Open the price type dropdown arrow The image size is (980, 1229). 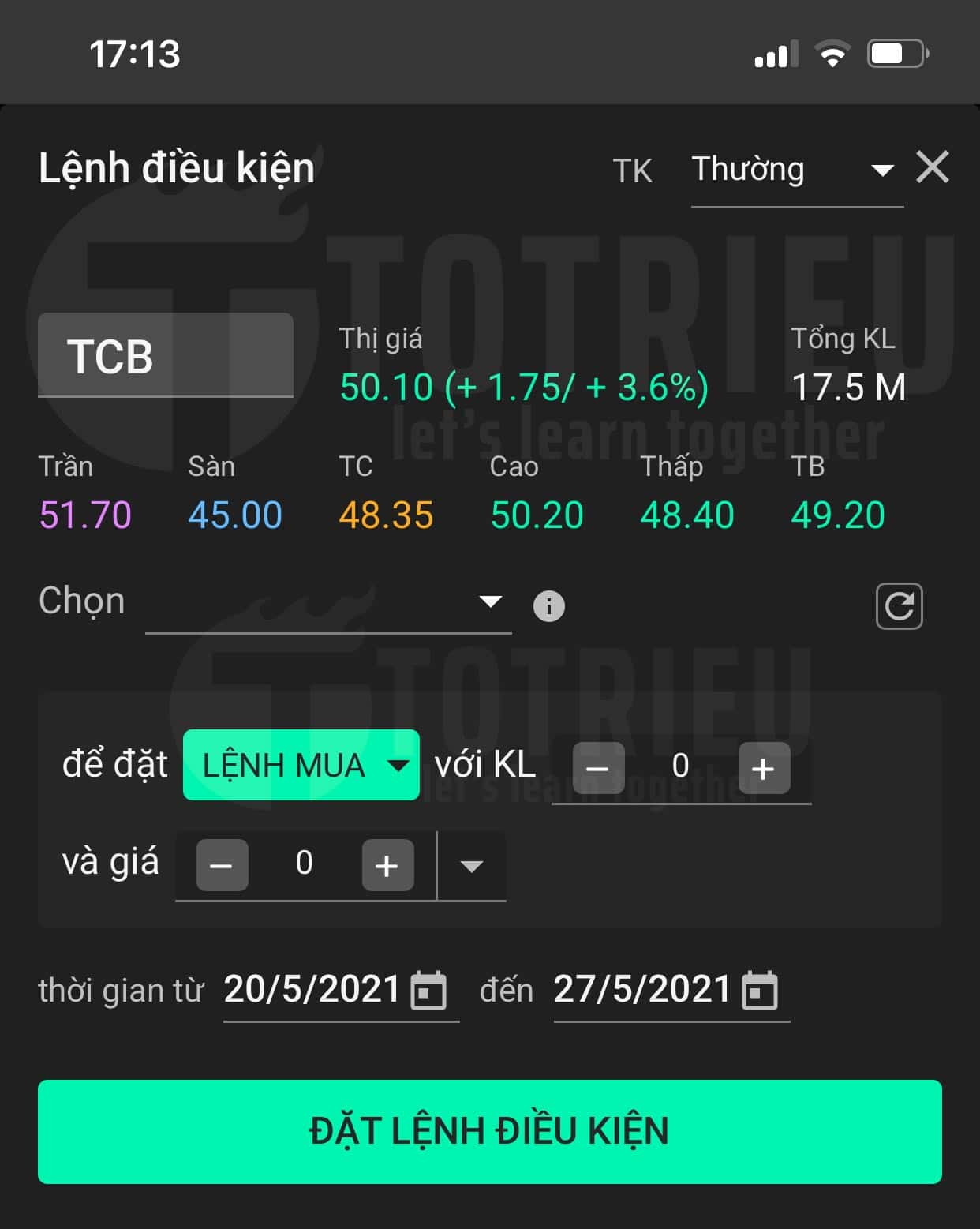(472, 866)
